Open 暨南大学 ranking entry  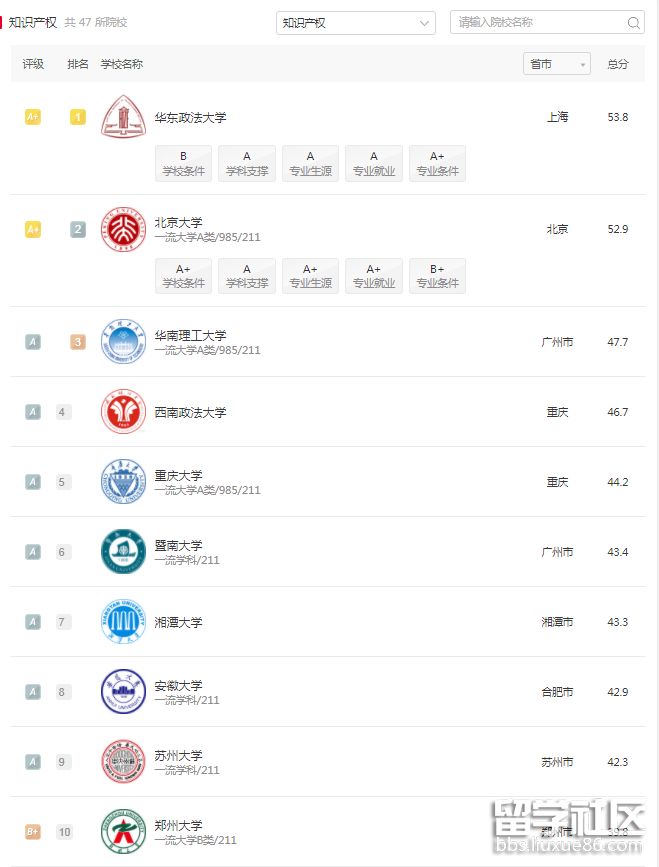[x=178, y=545]
